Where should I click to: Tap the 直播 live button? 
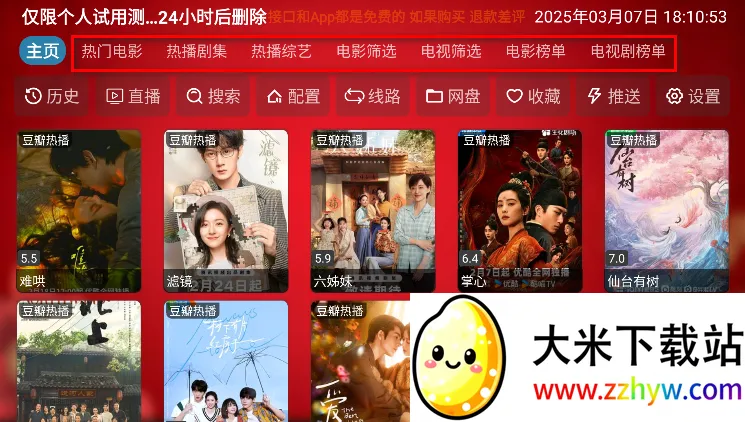pos(133,96)
